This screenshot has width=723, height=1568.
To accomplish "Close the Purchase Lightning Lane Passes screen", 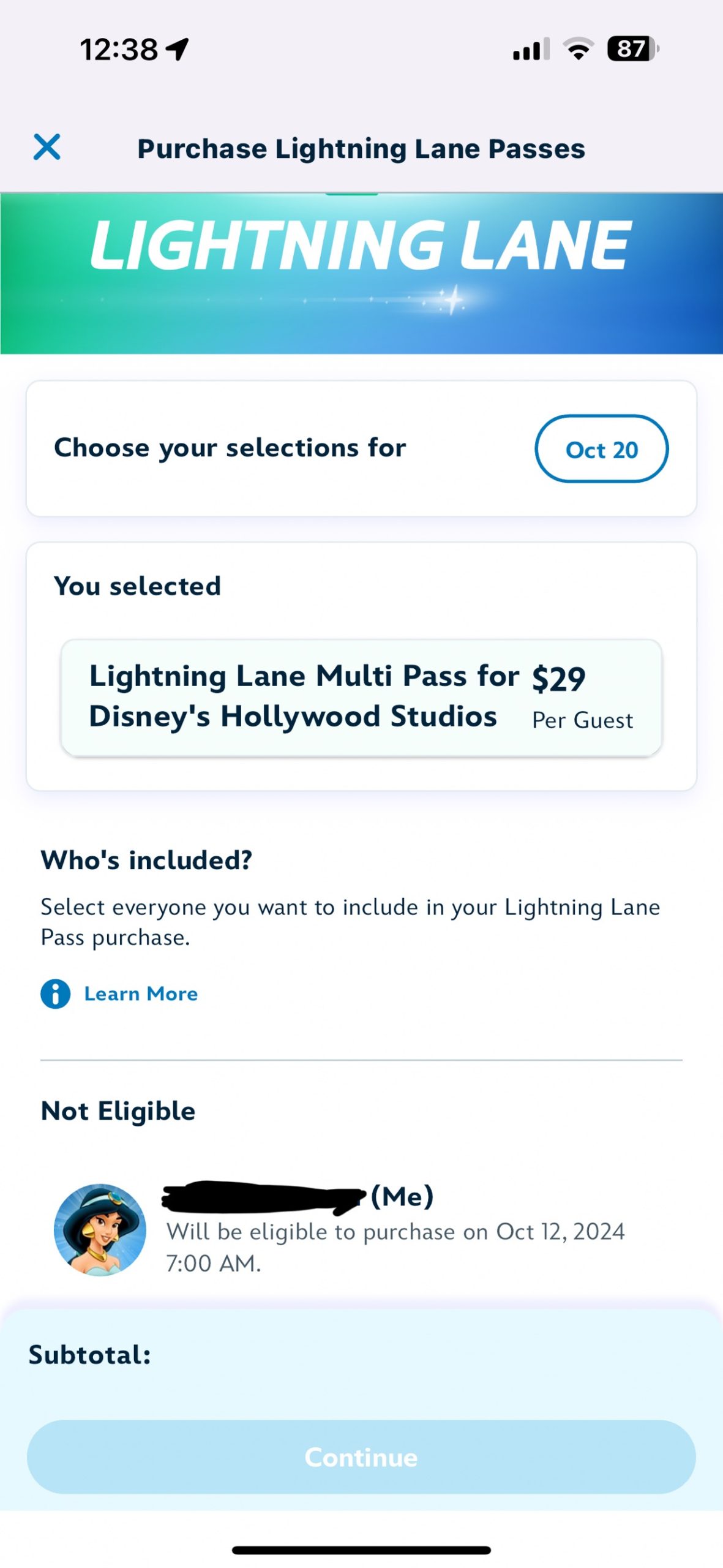I will pos(47,148).
